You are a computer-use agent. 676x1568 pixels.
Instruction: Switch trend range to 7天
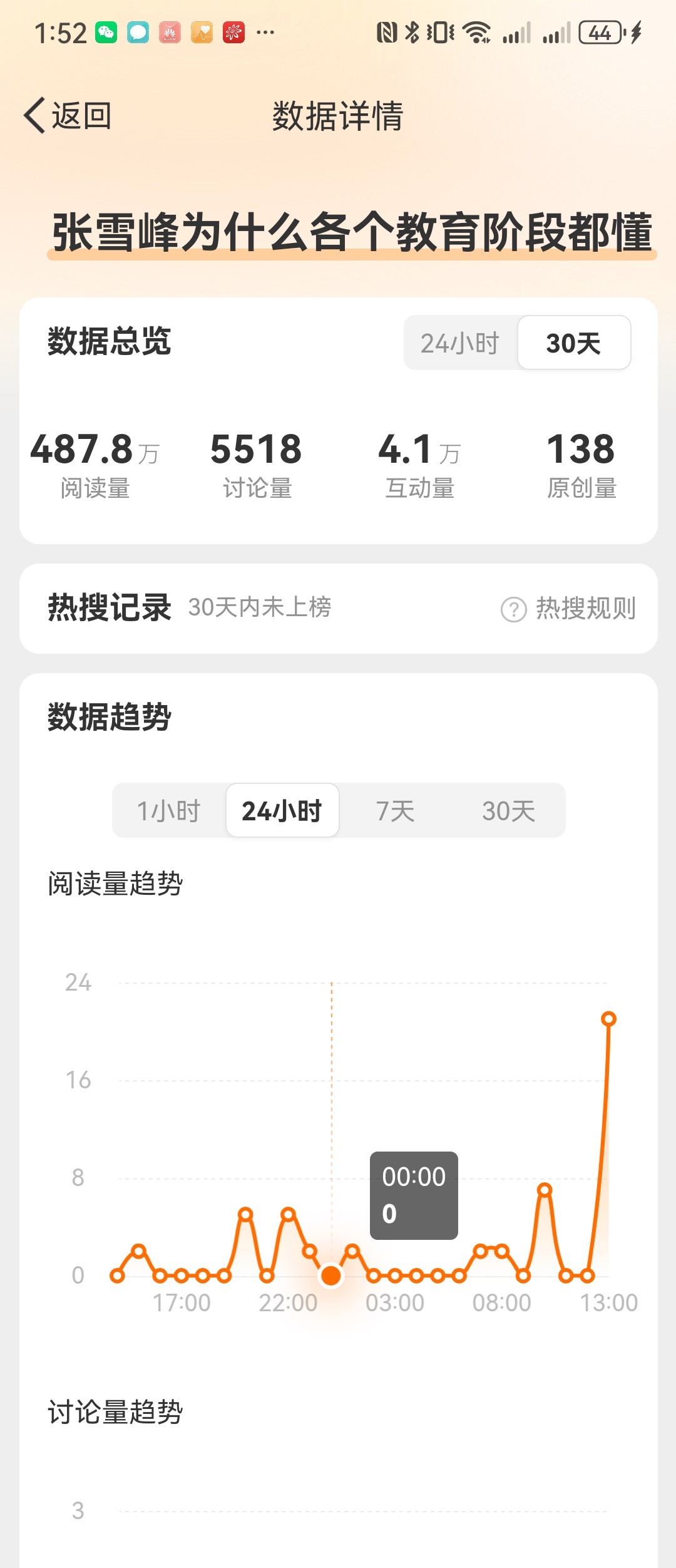[395, 811]
